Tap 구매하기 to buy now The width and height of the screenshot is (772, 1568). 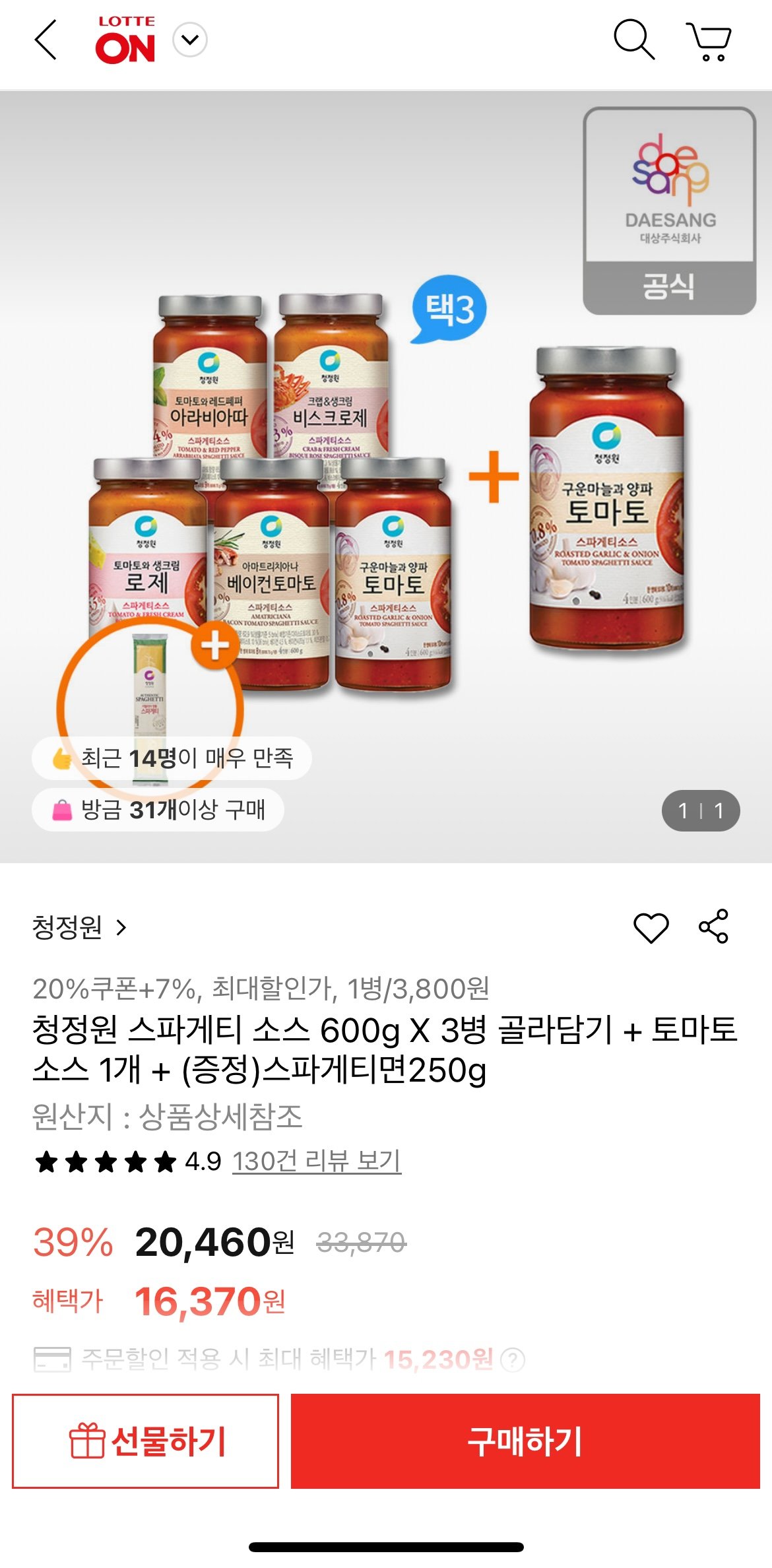(525, 1441)
